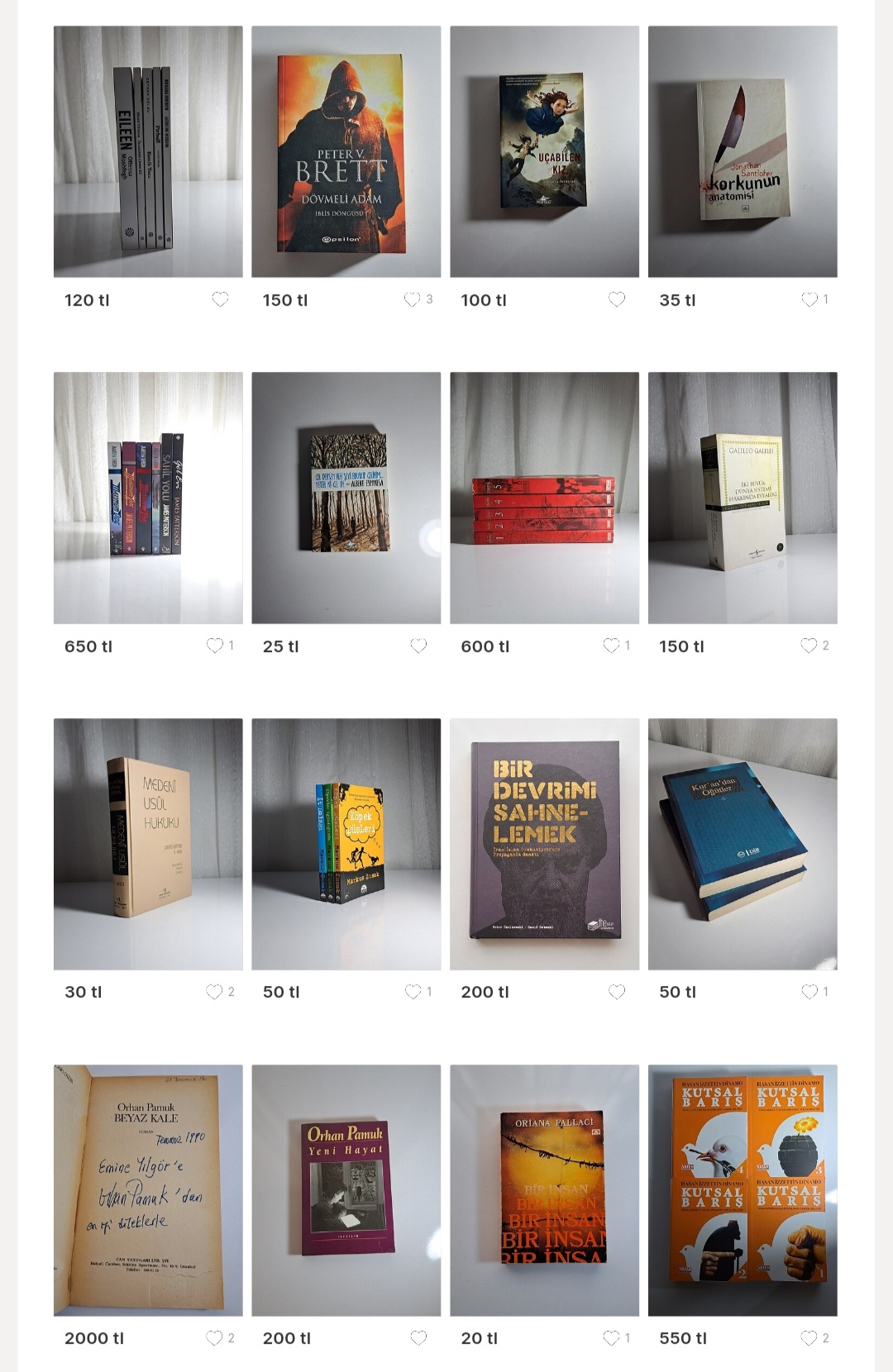Like the 120 tl Eileen book set
Screen dimensions: 893x1372
point(220,299)
